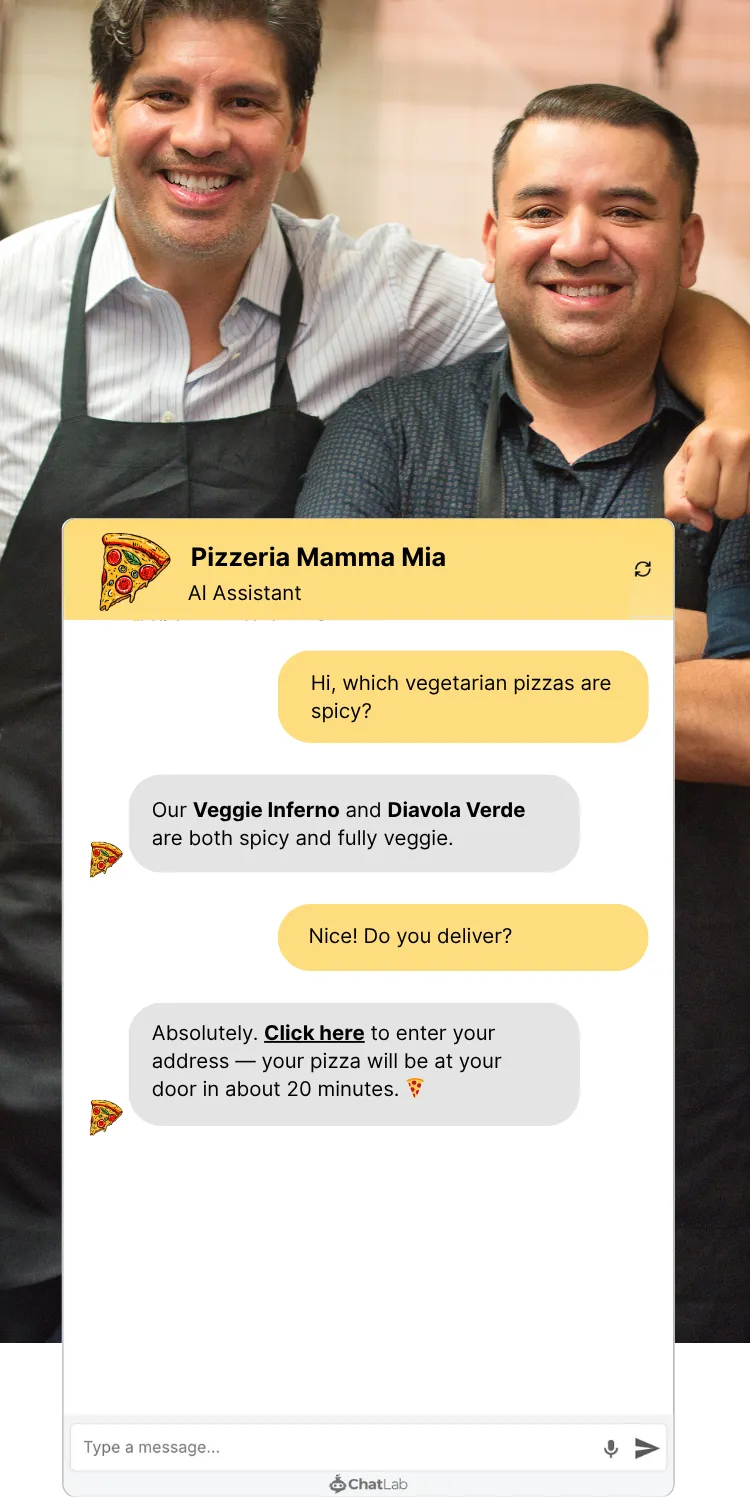The width and height of the screenshot is (750, 1500).
Task: Click the Nice! Do you deliver? bubble
Action: [462, 937]
